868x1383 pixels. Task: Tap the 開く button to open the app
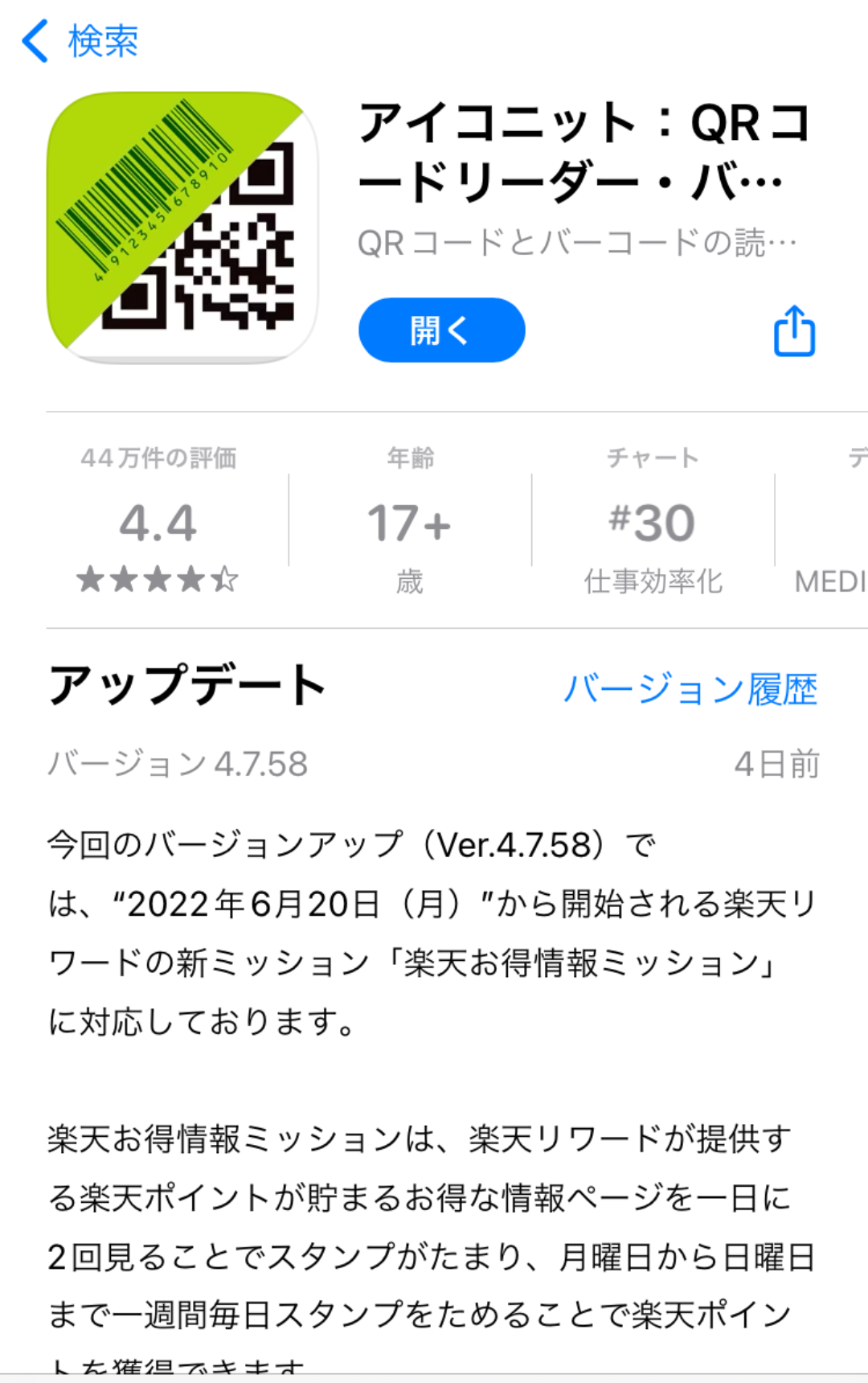(x=441, y=330)
